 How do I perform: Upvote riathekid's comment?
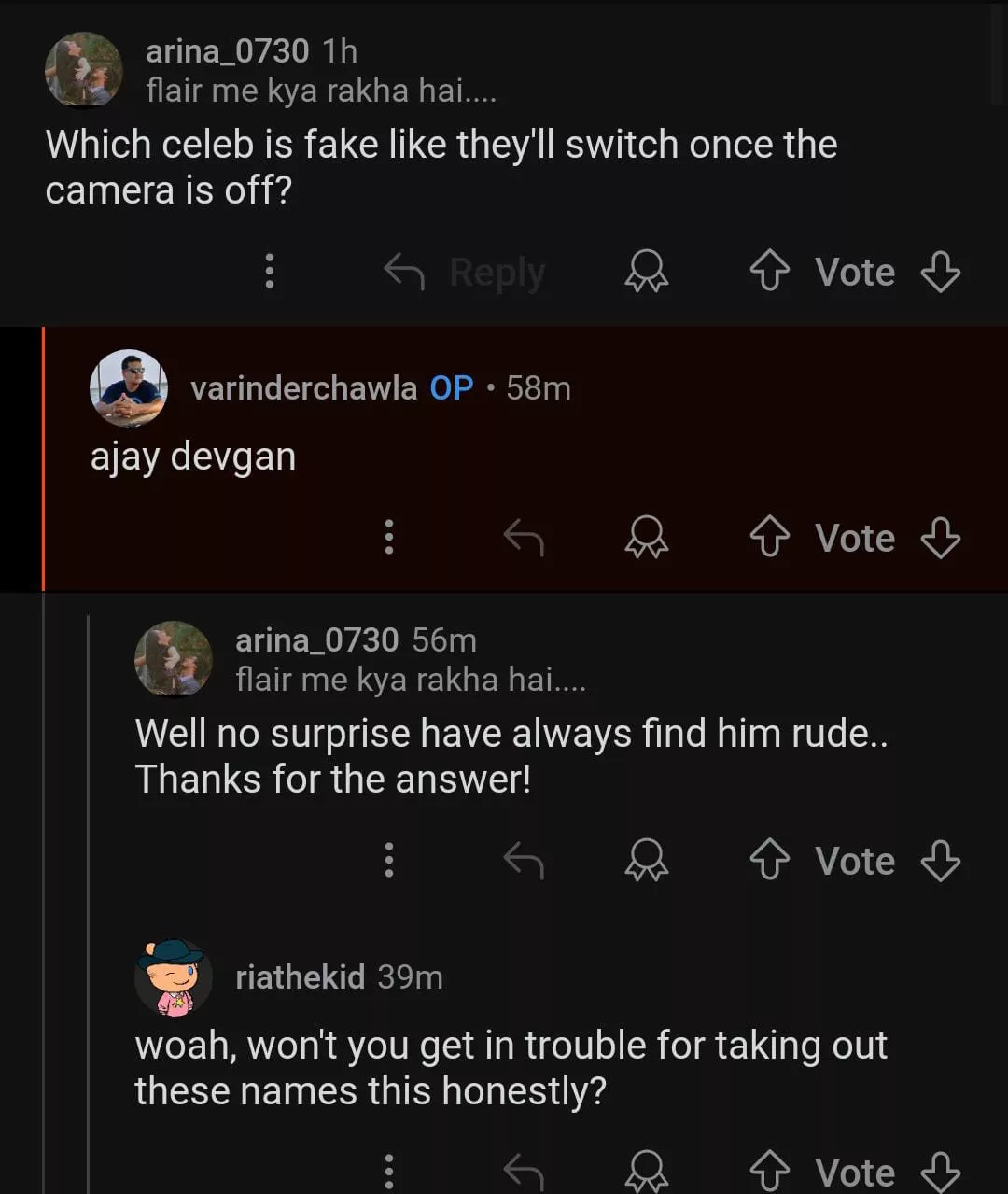770,1172
